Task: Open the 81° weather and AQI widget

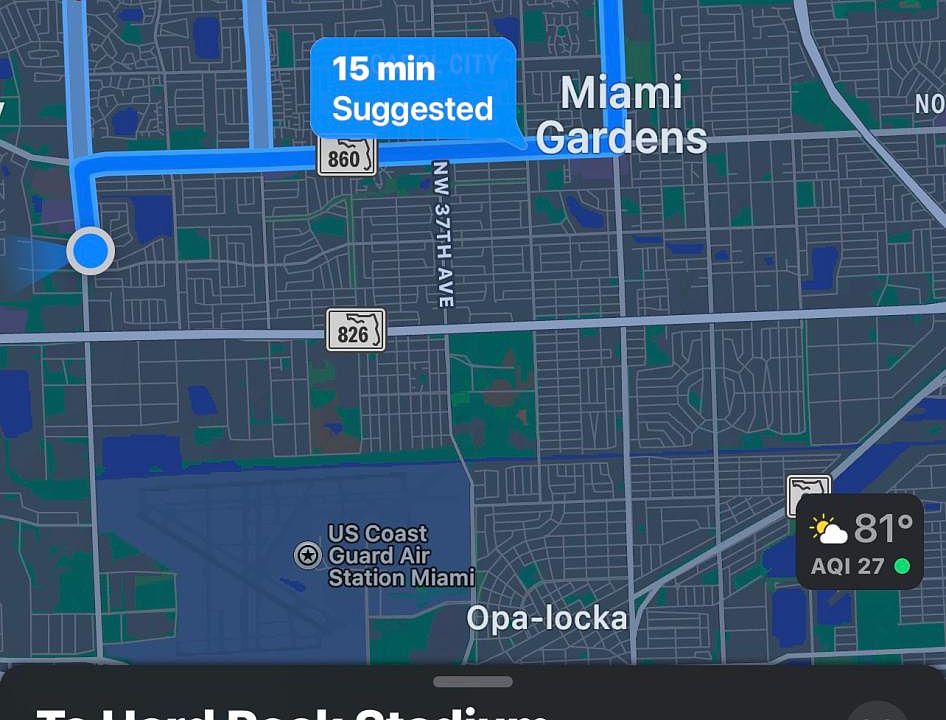Action: [860, 542]
